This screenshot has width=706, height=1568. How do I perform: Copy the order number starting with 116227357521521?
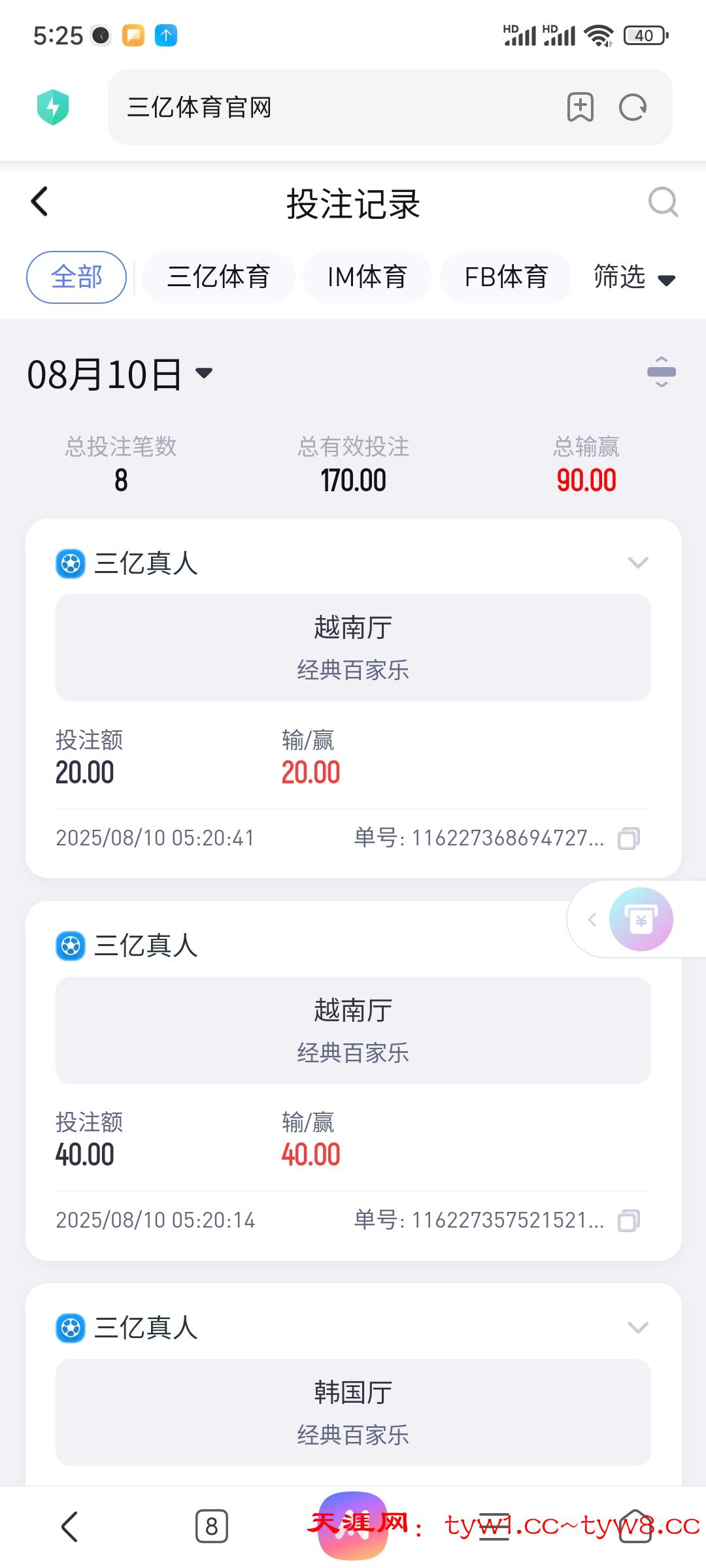[x=629, y=1220]
